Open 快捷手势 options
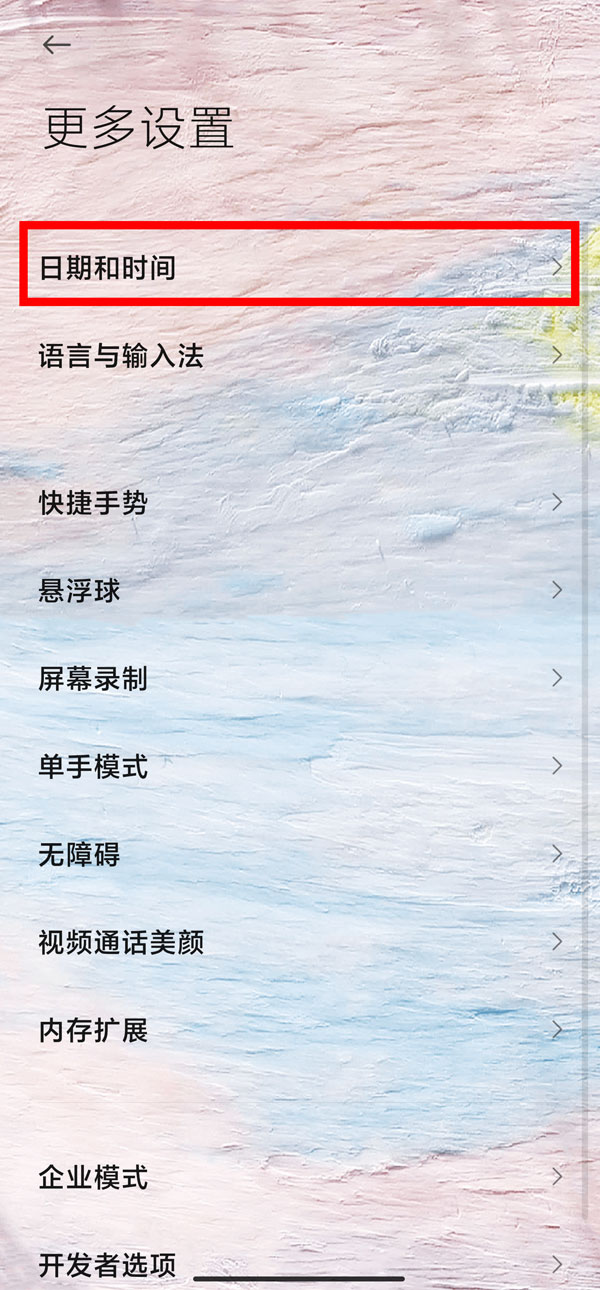The image size is (600, 1290). 300,503
